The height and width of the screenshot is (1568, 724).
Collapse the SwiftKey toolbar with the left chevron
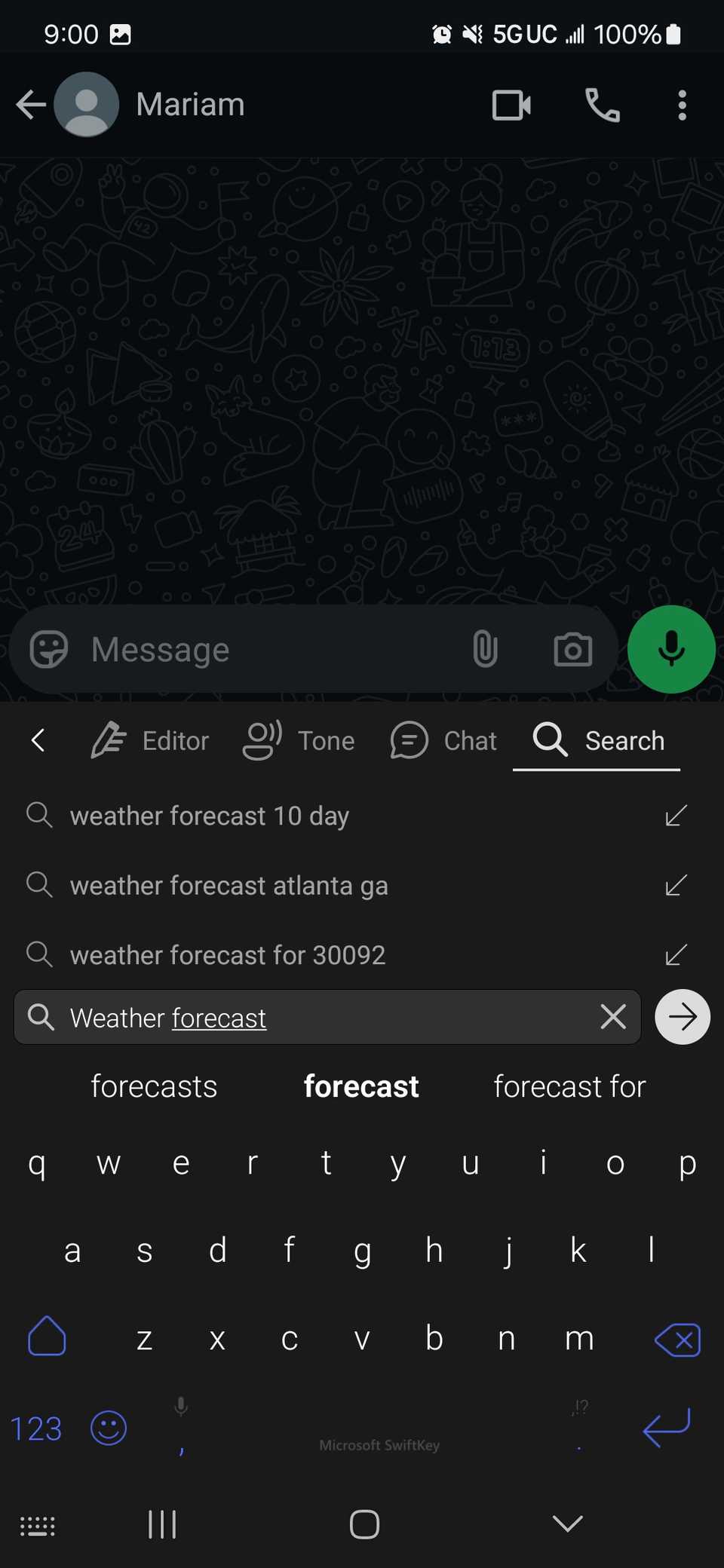pos(38,740)
